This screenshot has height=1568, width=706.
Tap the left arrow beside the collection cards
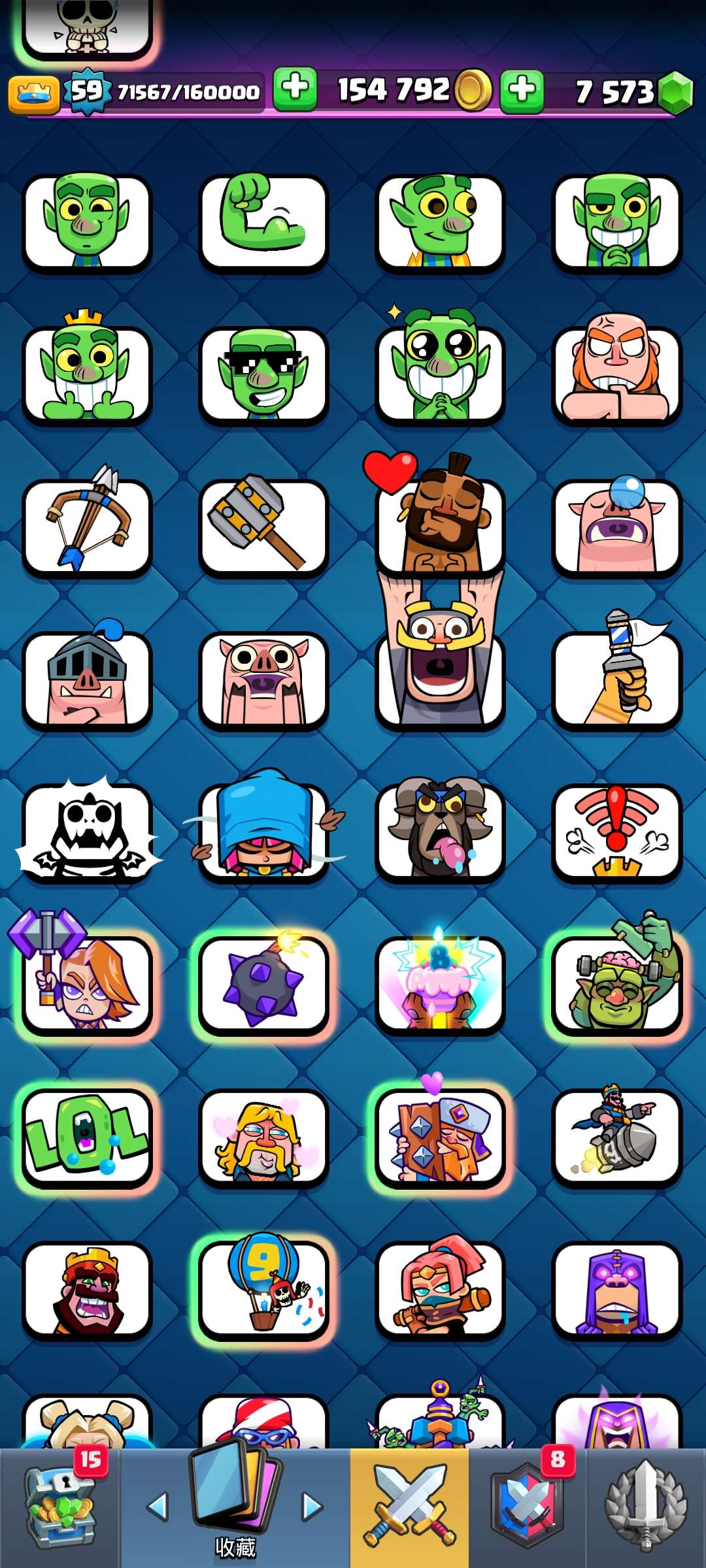pos(158,1507)
